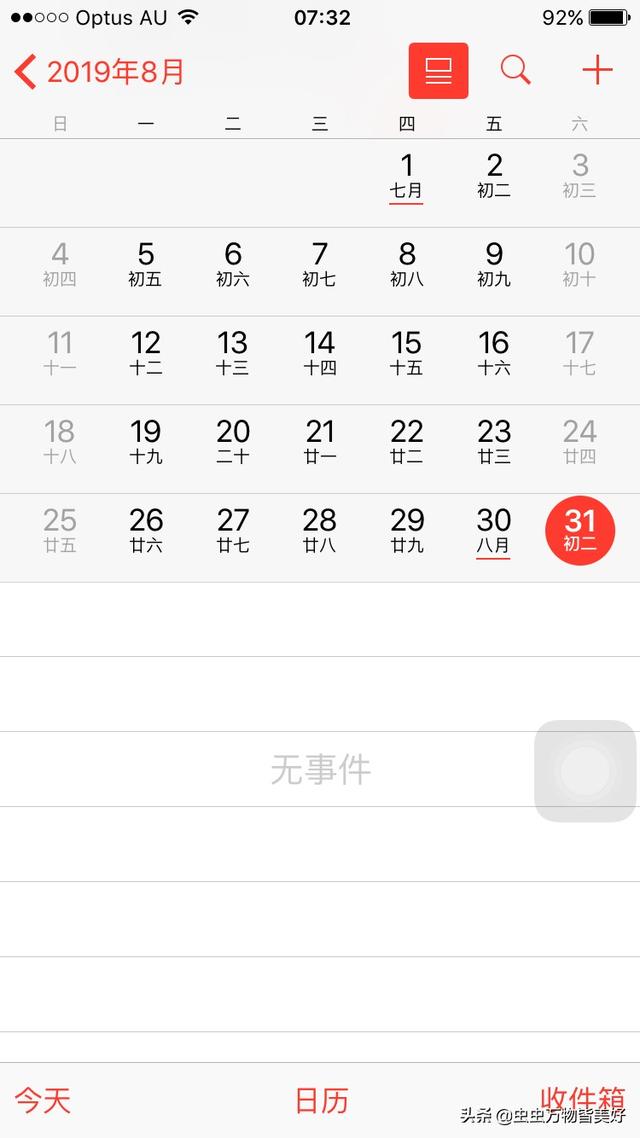Image resolution: width=640 pixels, height=1138 pixels.
Task: Jump to 今天 (today)
Action: click(43, 1100)
